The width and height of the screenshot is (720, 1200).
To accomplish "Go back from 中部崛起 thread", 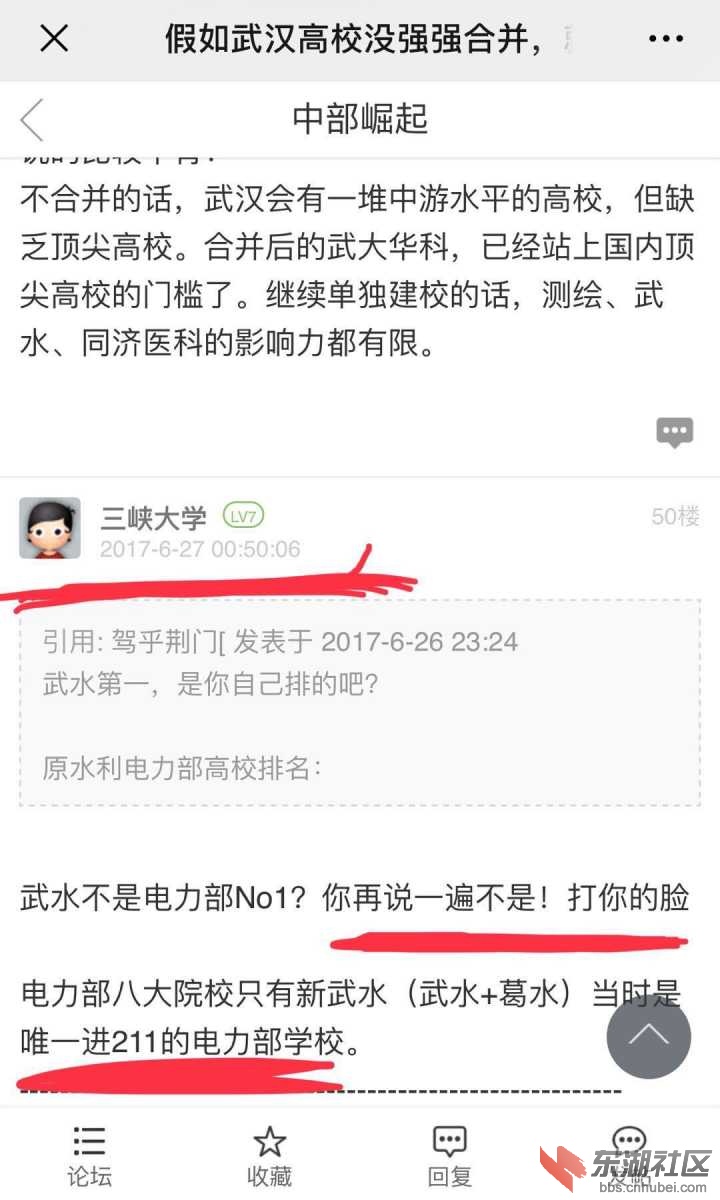I will (32, 120).
